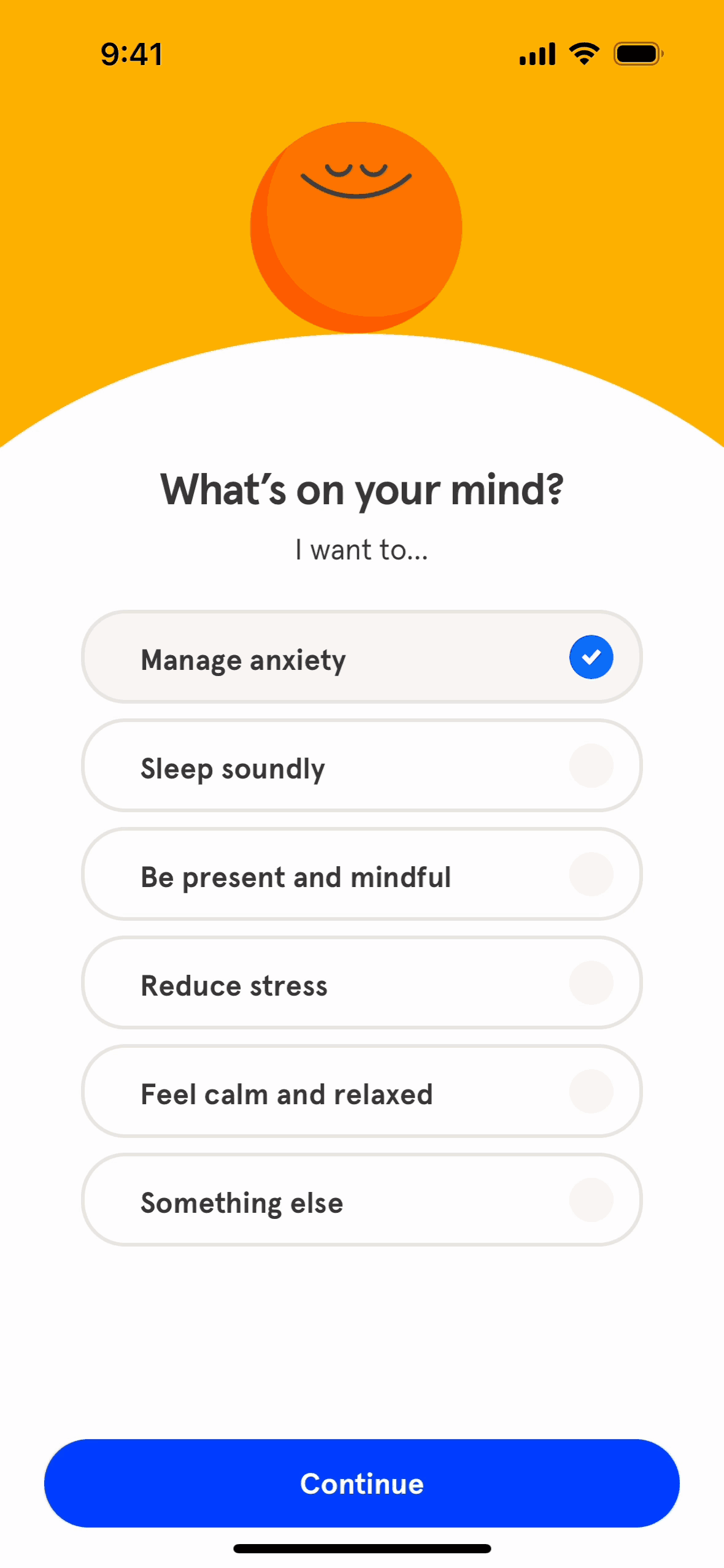Choose the Something else option
The image size is (724, 1568).
361,1200
